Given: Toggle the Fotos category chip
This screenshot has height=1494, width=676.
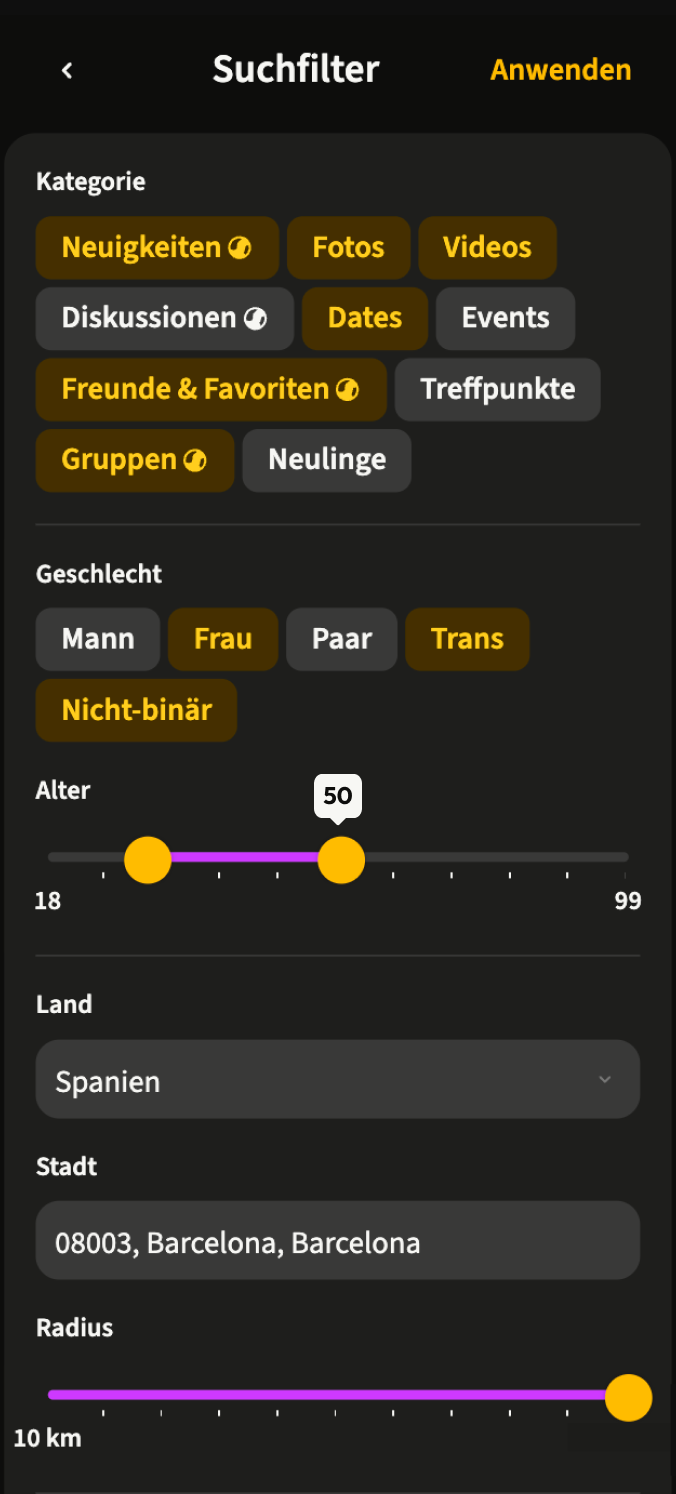Looking at the screenshot, I should coord(348,247).
